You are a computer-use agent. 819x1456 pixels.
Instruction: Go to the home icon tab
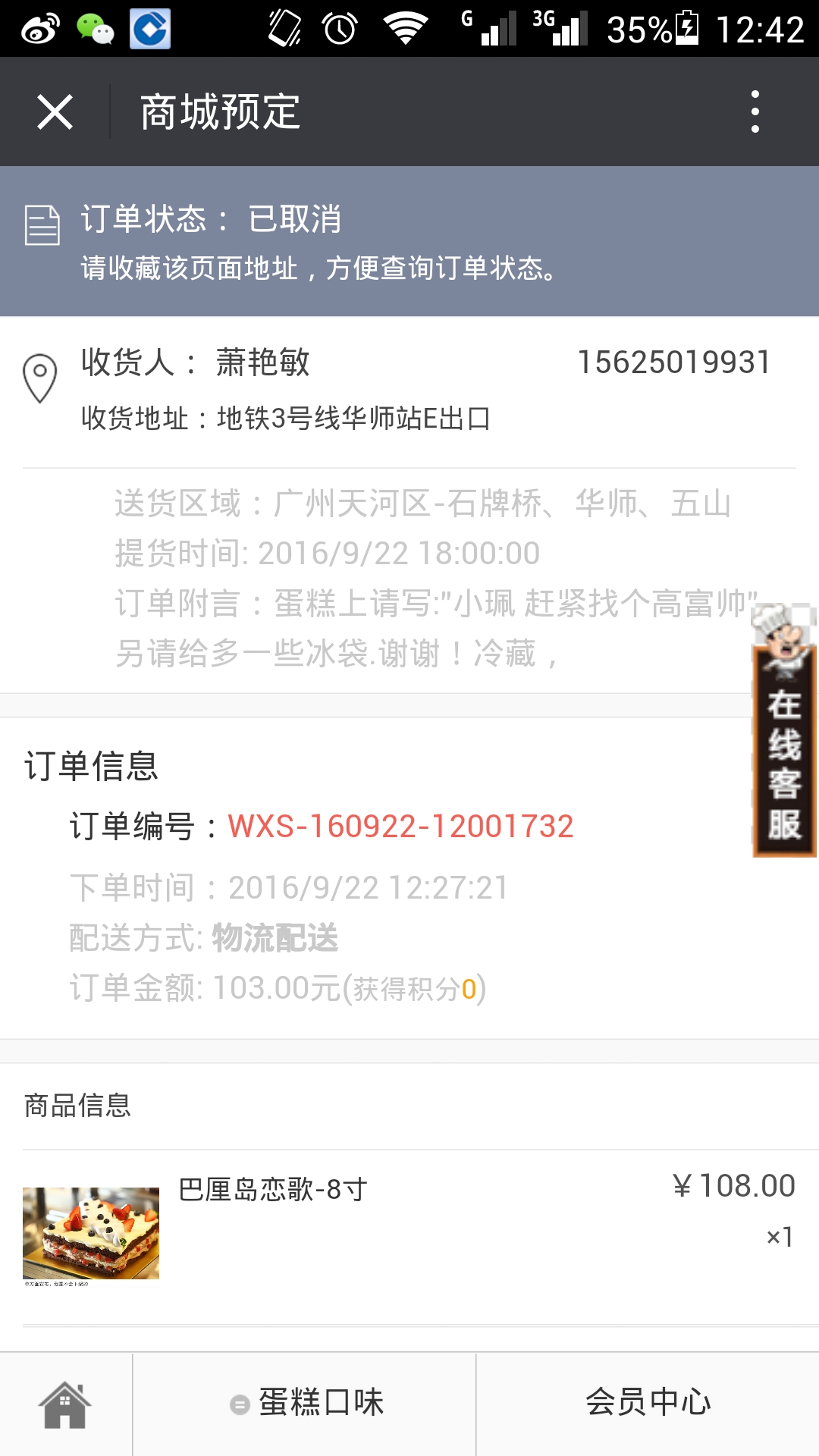(x=65, y=1404)
